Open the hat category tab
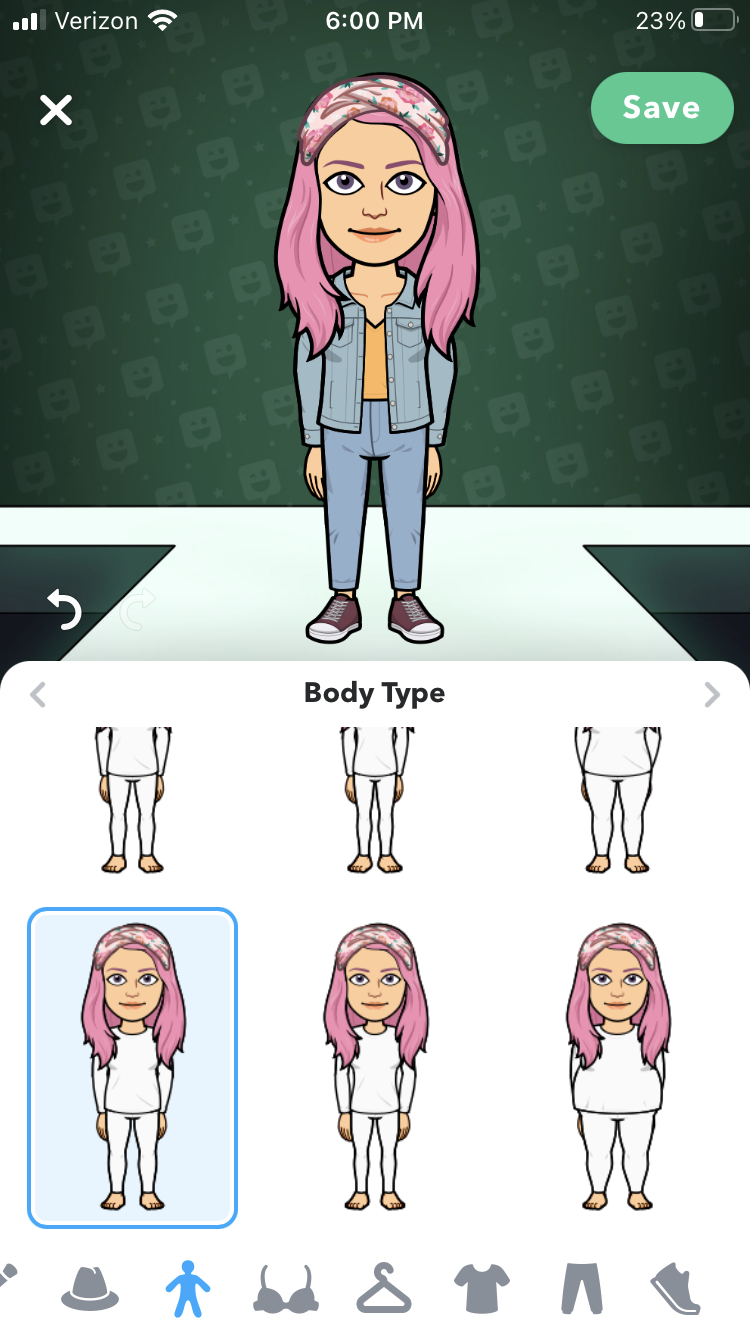 tap(90, 1287)
